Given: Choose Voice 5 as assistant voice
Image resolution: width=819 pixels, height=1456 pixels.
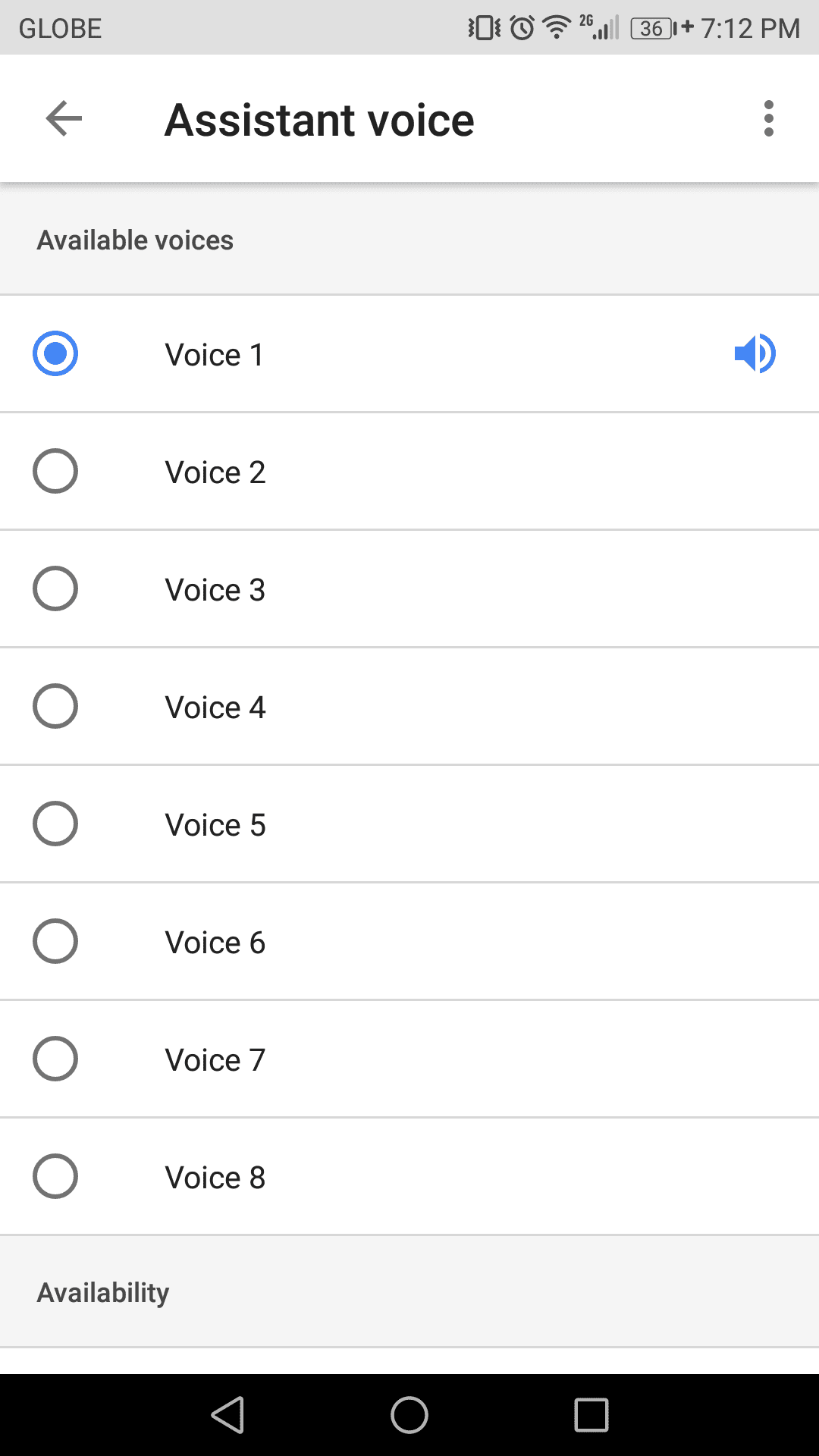Looking at the screenshot, I should [x=55, y=824].
